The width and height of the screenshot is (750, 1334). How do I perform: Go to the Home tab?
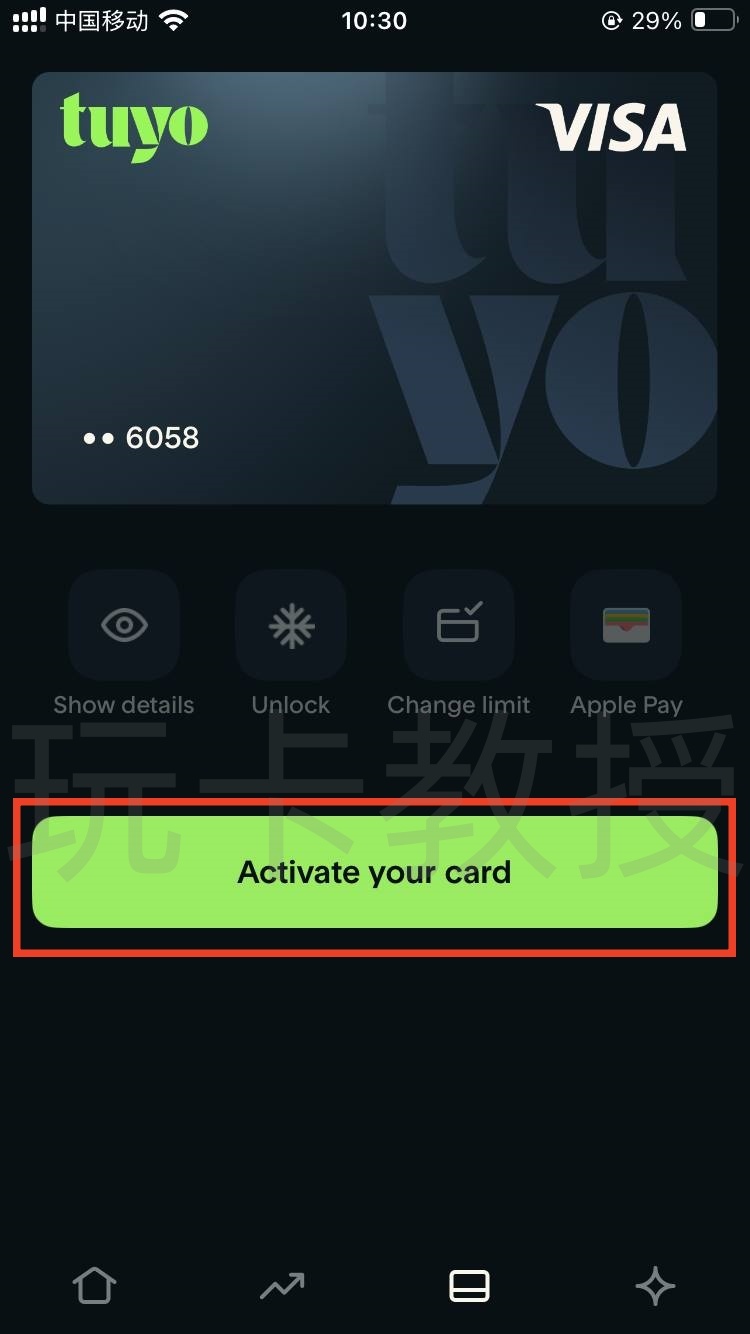94,1285
